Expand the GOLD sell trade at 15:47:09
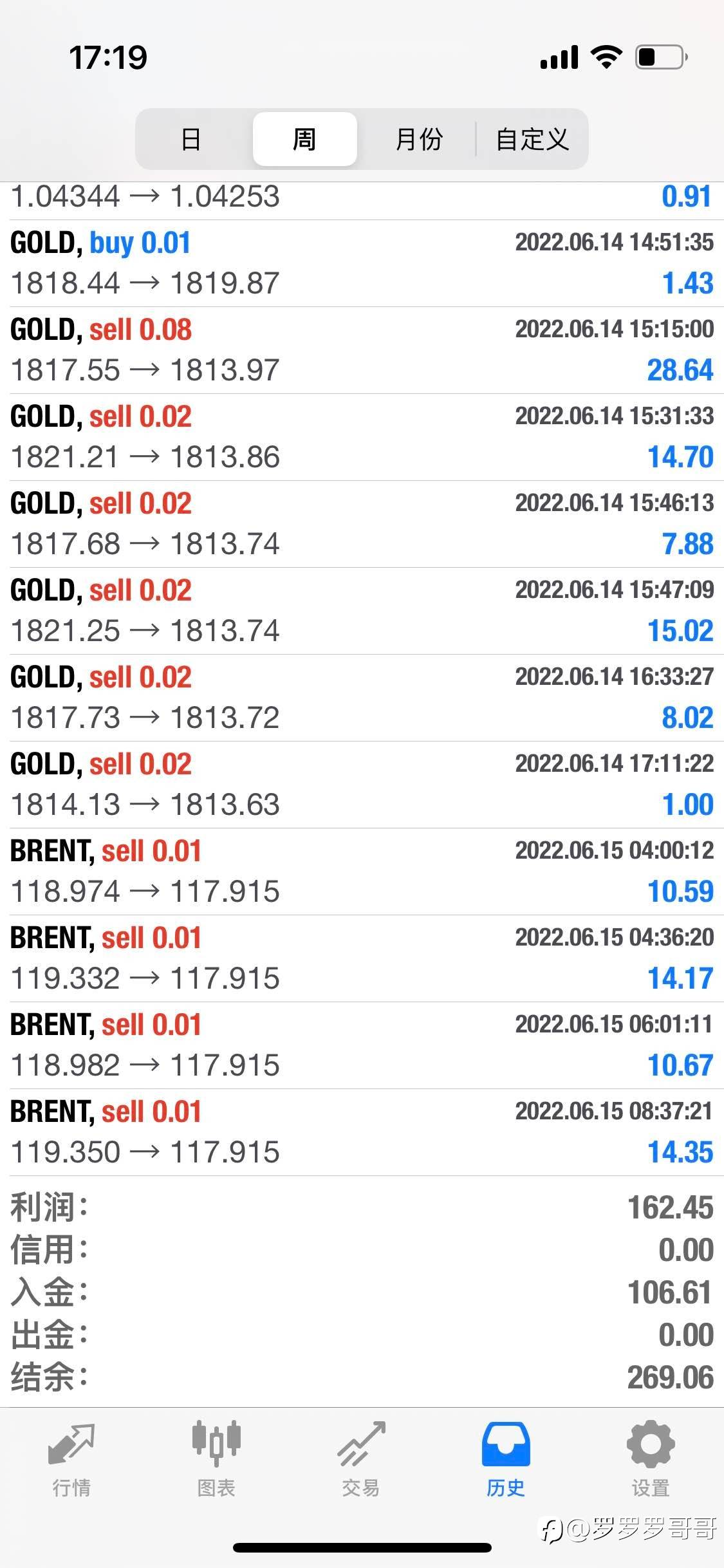Viewport: 724px width, 1568px height. (x=362, y=611)
